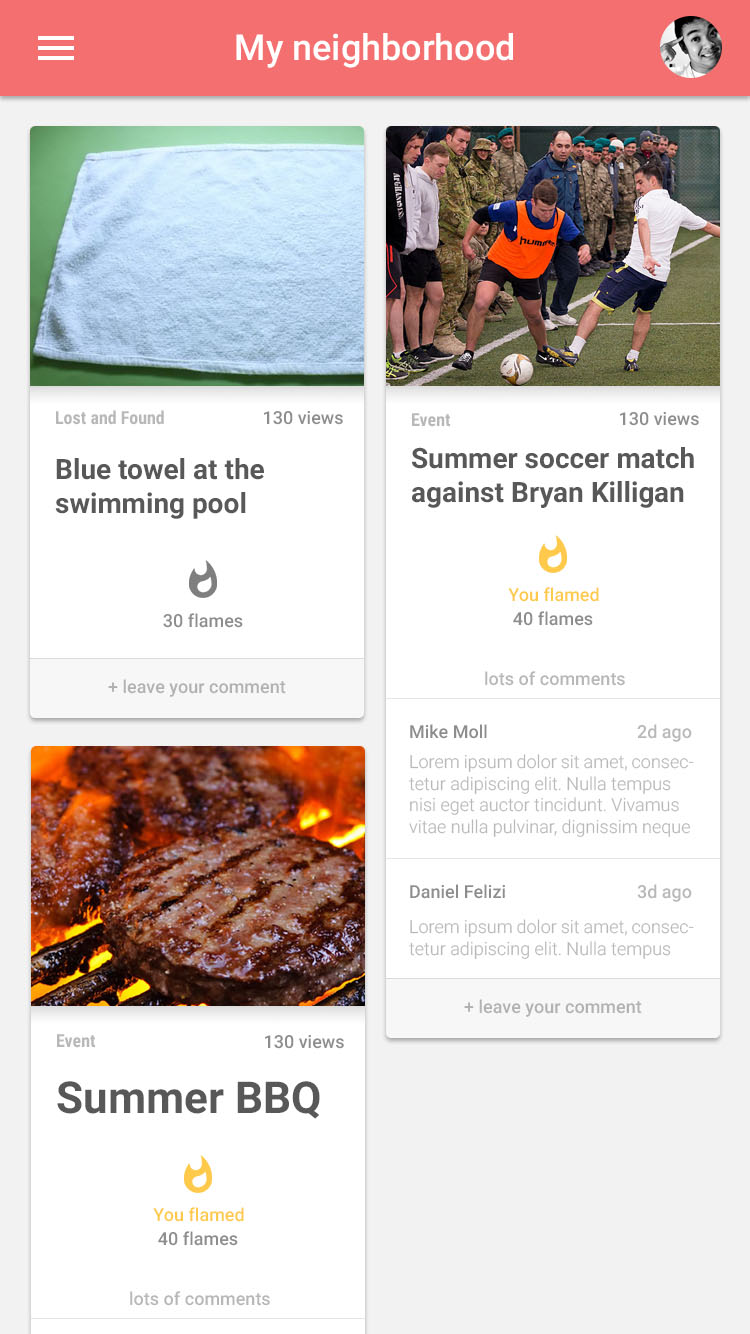Image resolution: width=750 pixels, height=1334 pixels.
Task: Open the profile avatar in header
Action: [x=691, y=47]
